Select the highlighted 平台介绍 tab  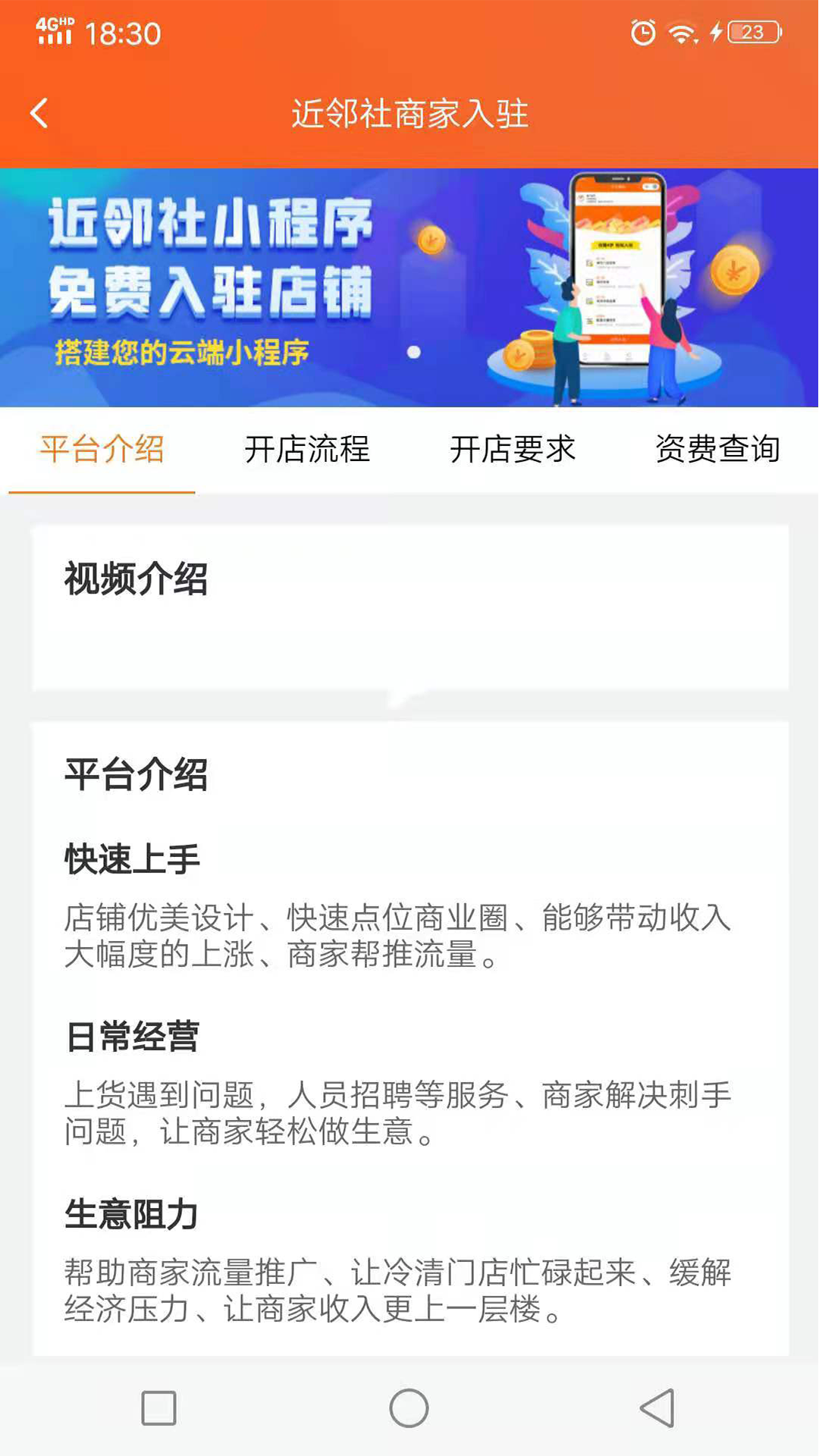pyautogui.click(x=101, y=450)
